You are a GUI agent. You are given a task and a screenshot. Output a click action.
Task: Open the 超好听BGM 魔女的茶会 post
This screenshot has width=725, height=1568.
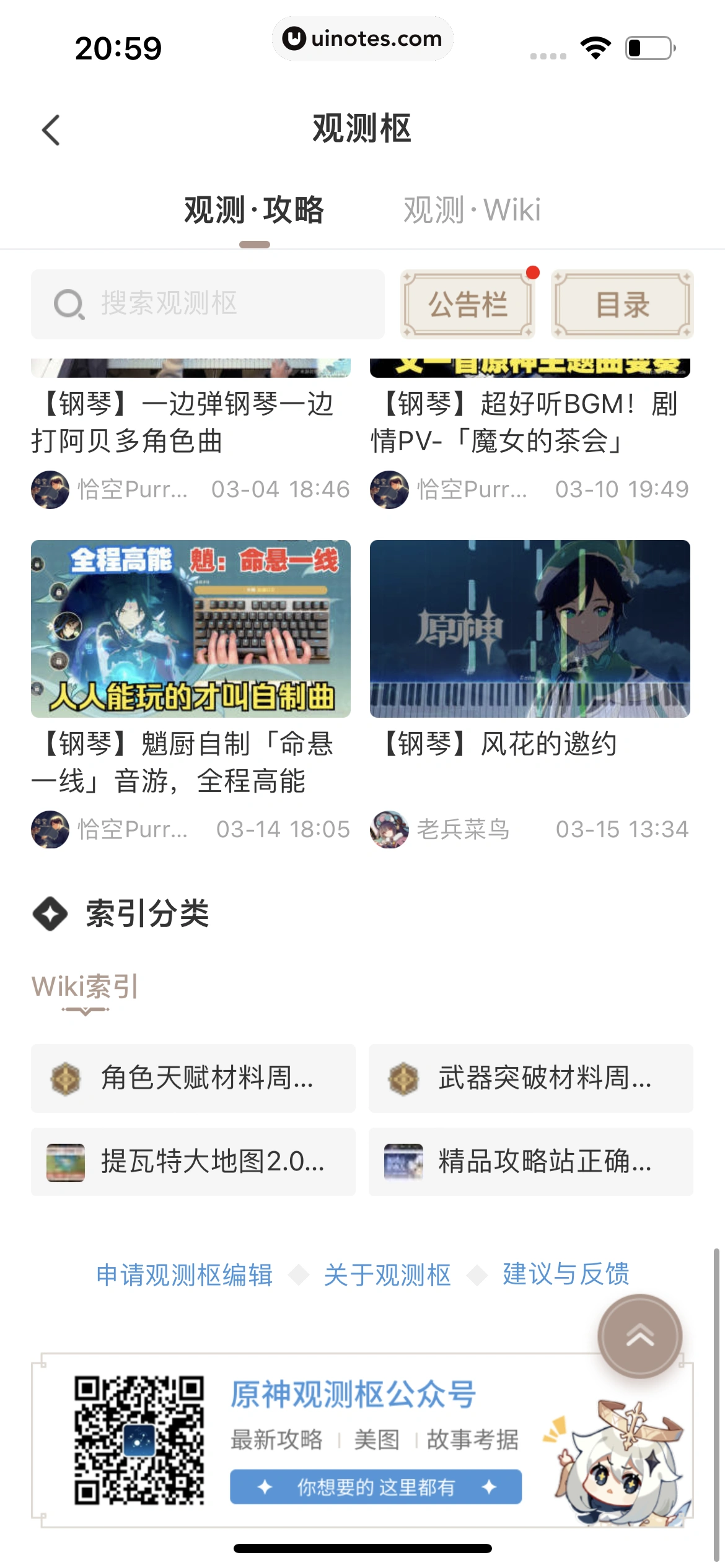[529, 422]
